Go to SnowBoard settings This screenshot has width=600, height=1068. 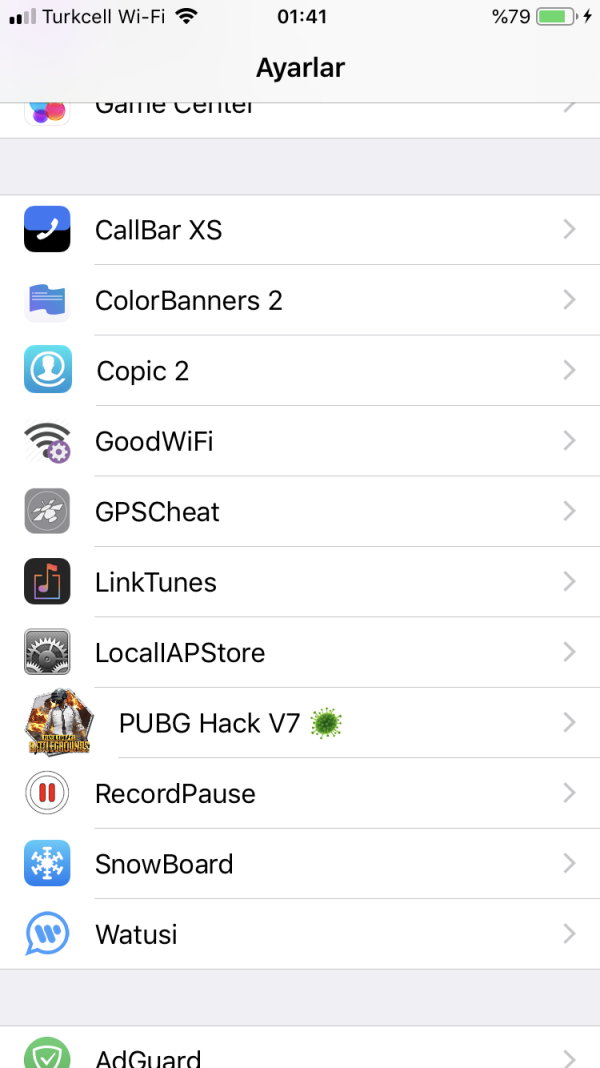click(300, 864)
